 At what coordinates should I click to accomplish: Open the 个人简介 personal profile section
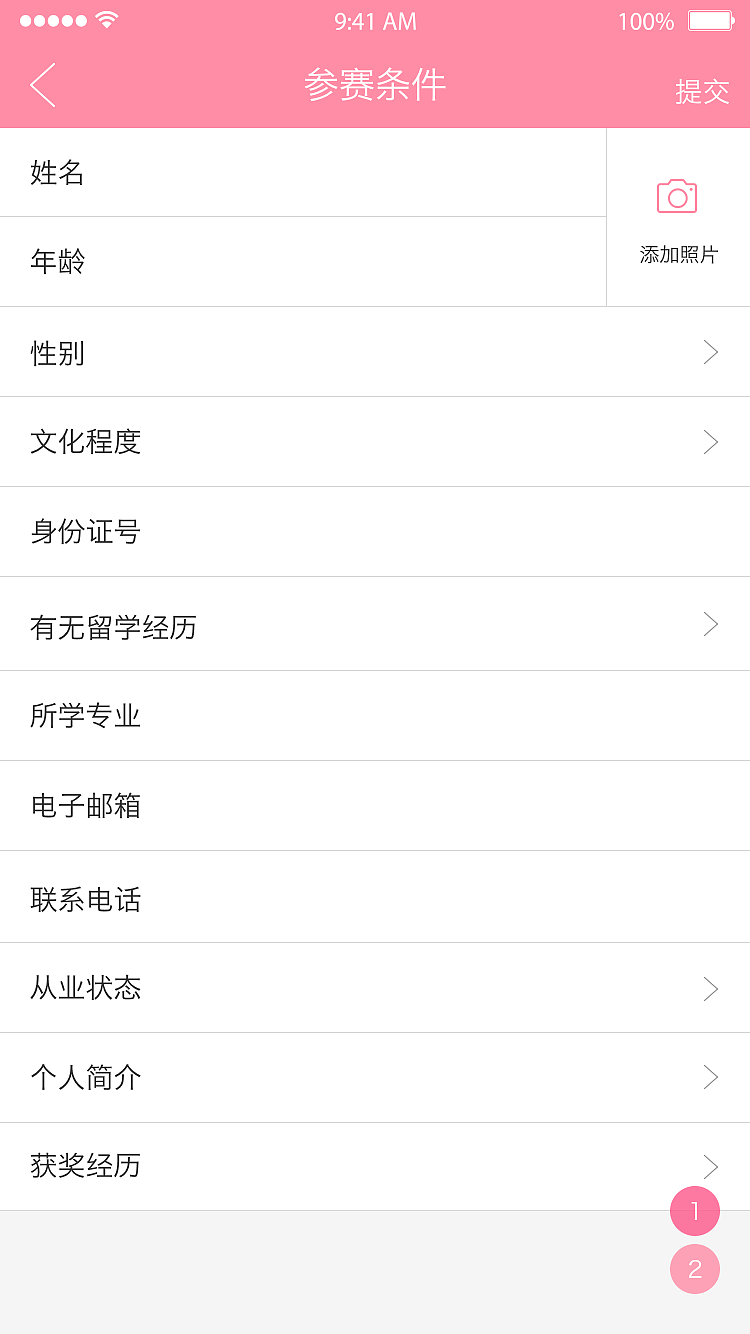pos(375,1077)
